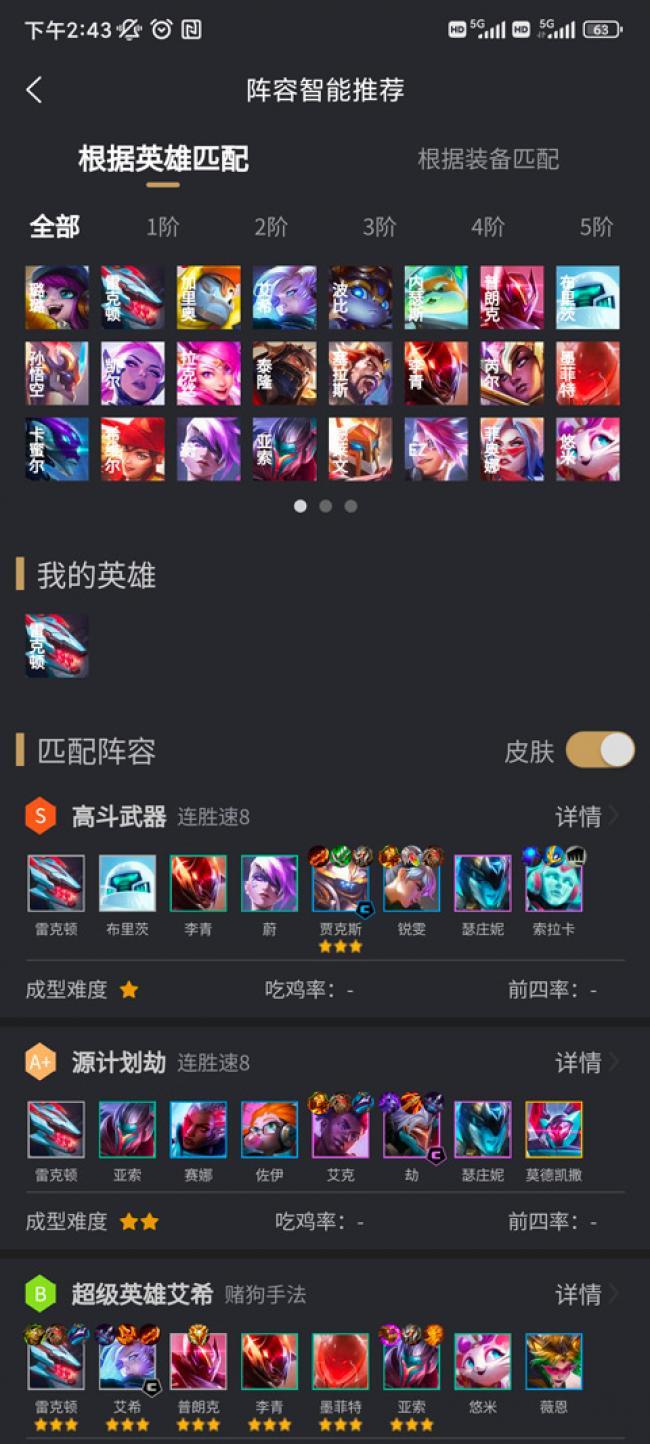The height and width of the screenshot is (1444, 650).
Task: Filter heroes by 1阶
Action: (162, 227)
